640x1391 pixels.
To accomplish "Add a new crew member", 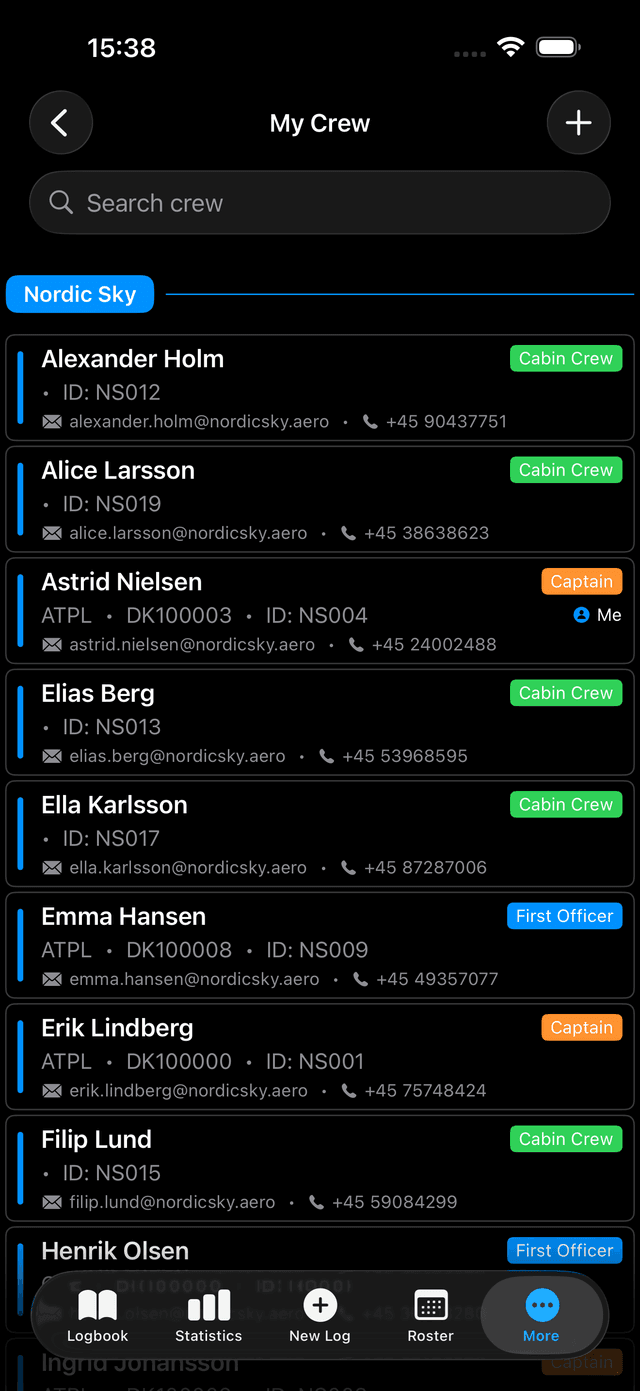I will 578,123.
